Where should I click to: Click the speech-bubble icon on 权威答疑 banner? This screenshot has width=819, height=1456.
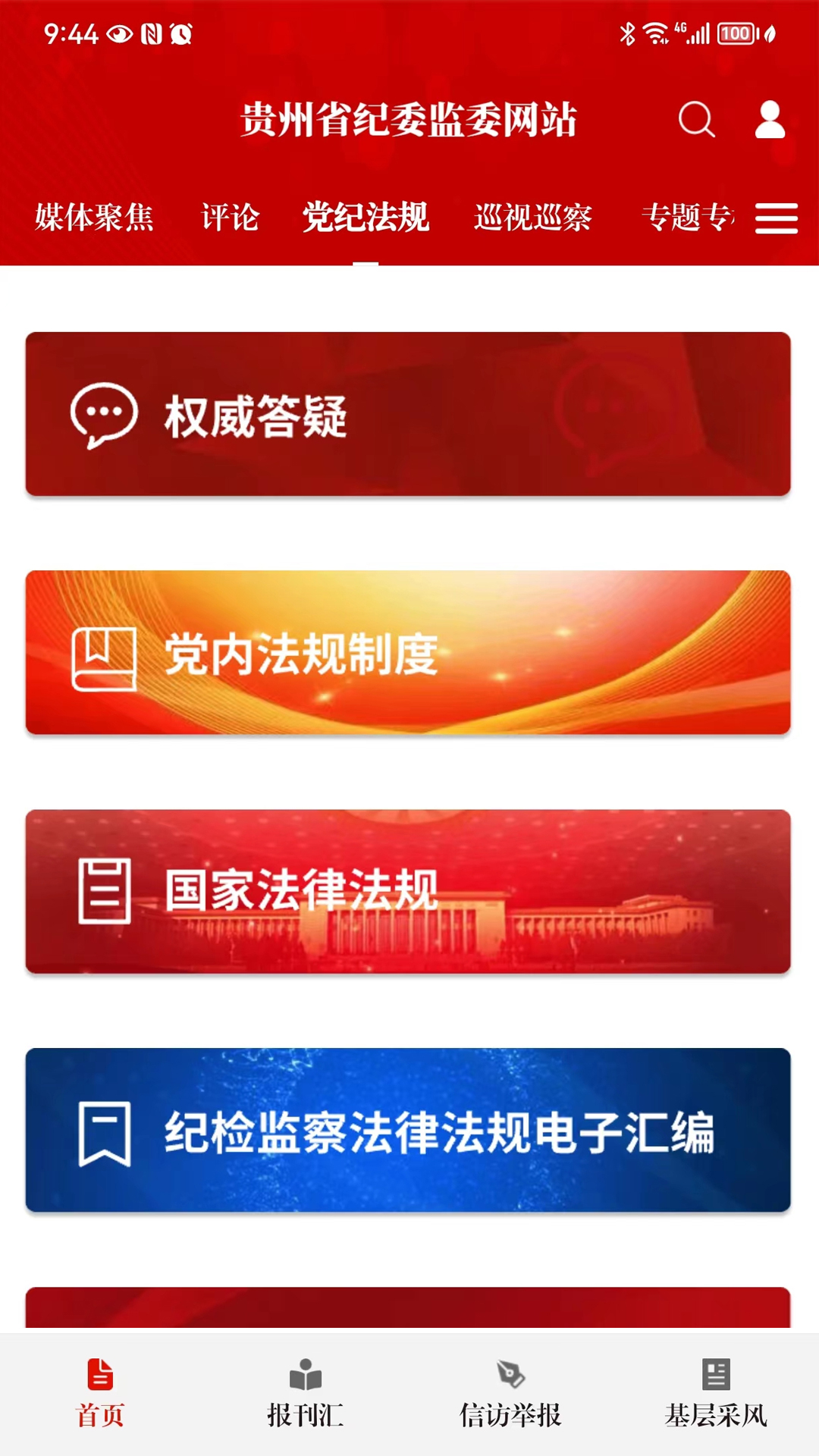click(x=102, y=413)
